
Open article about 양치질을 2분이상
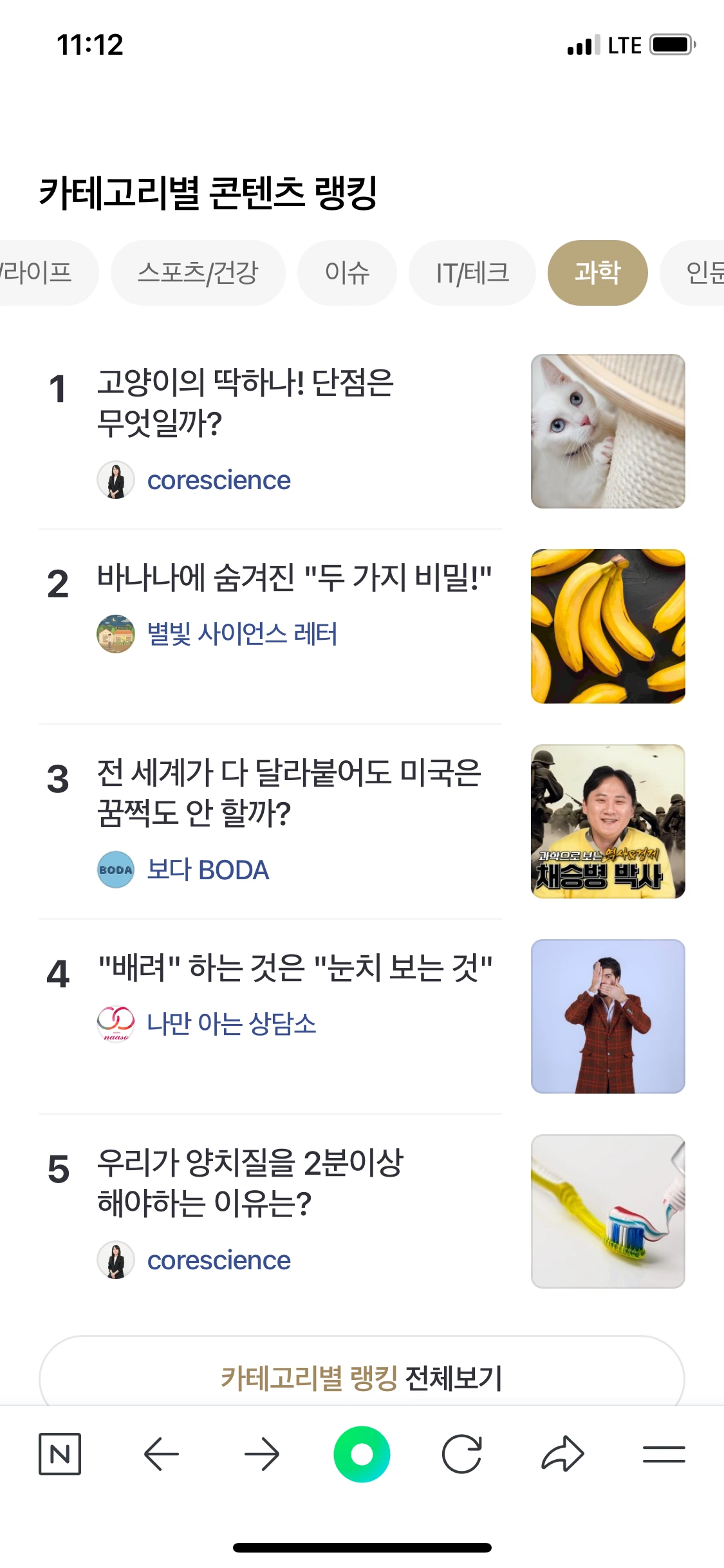pos(250,1182)
